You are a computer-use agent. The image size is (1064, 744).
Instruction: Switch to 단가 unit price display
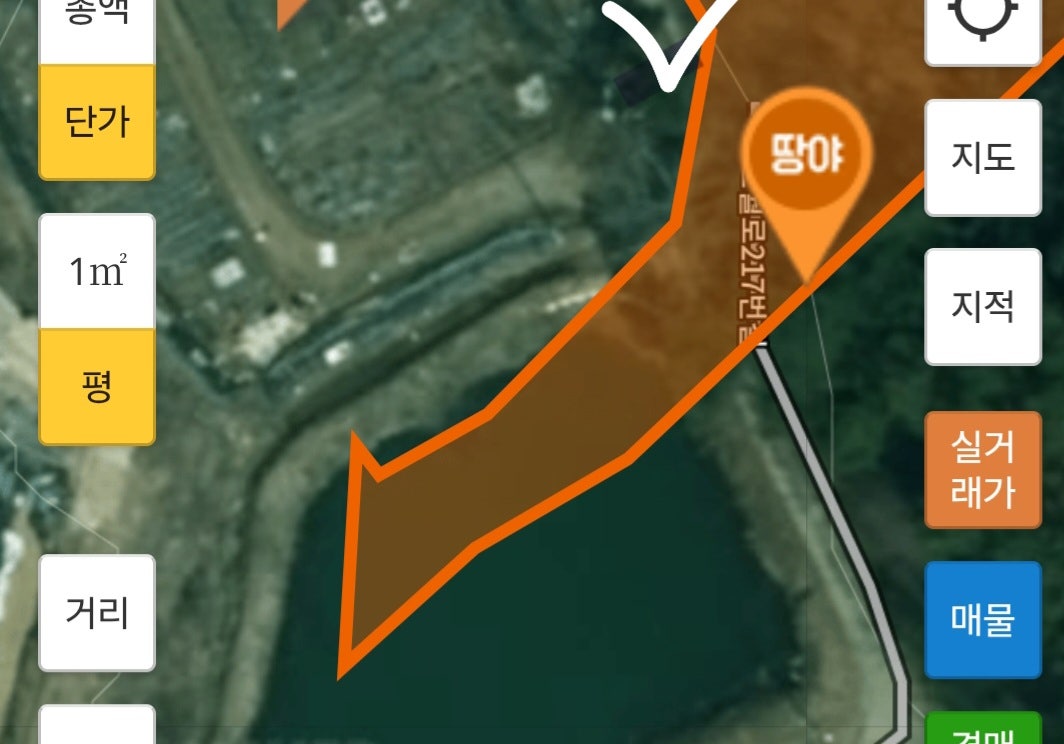click(96, 122)
